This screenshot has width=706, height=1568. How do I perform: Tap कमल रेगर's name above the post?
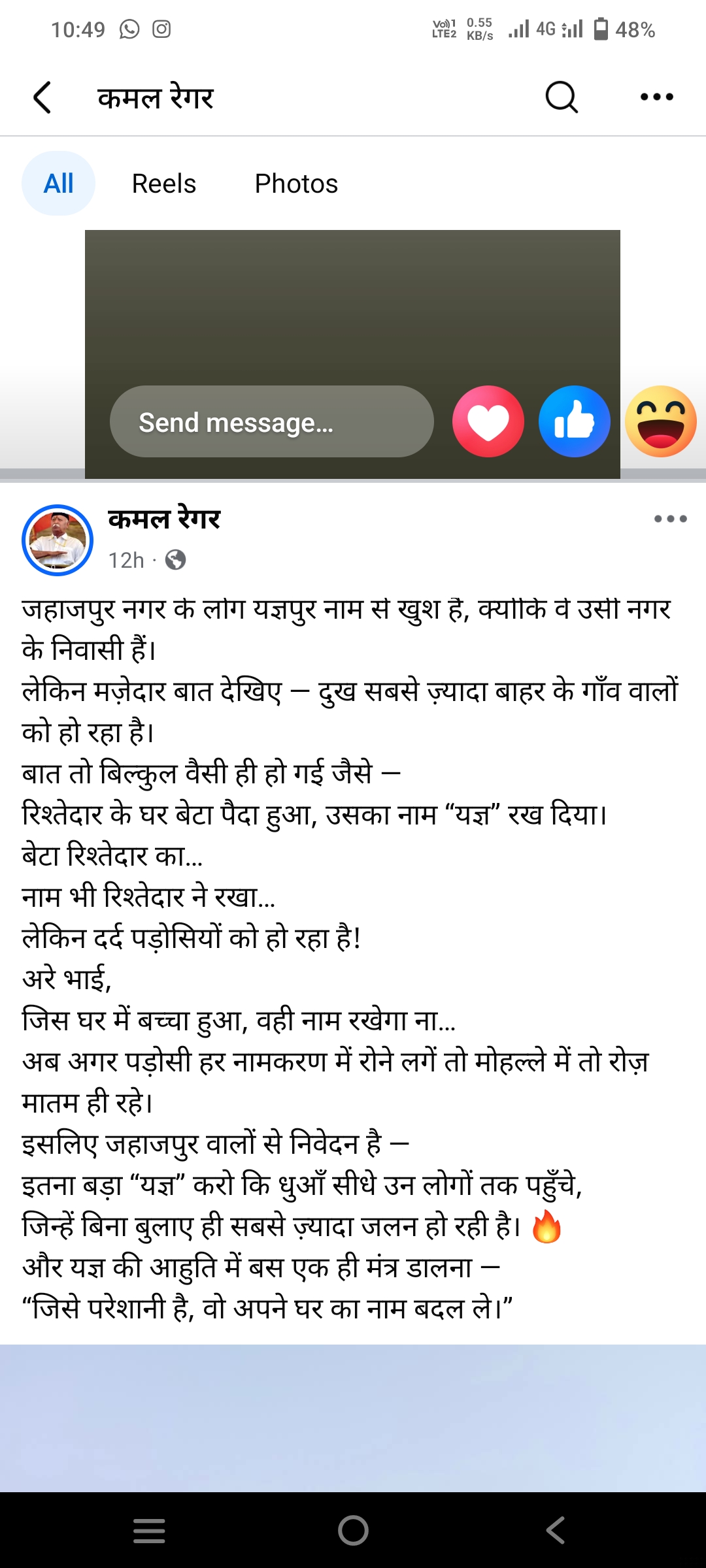point(164,519)
